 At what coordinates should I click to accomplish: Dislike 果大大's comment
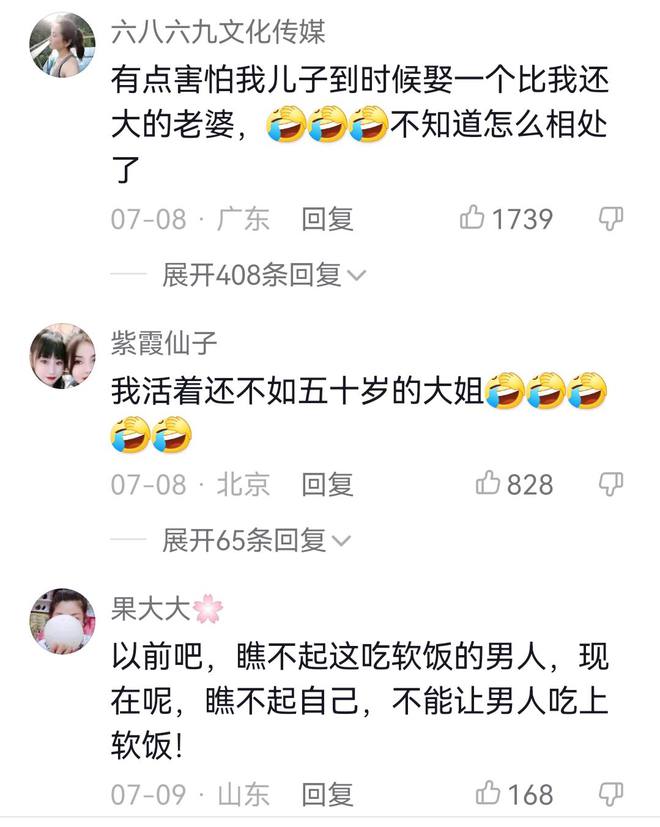point(610,795)
